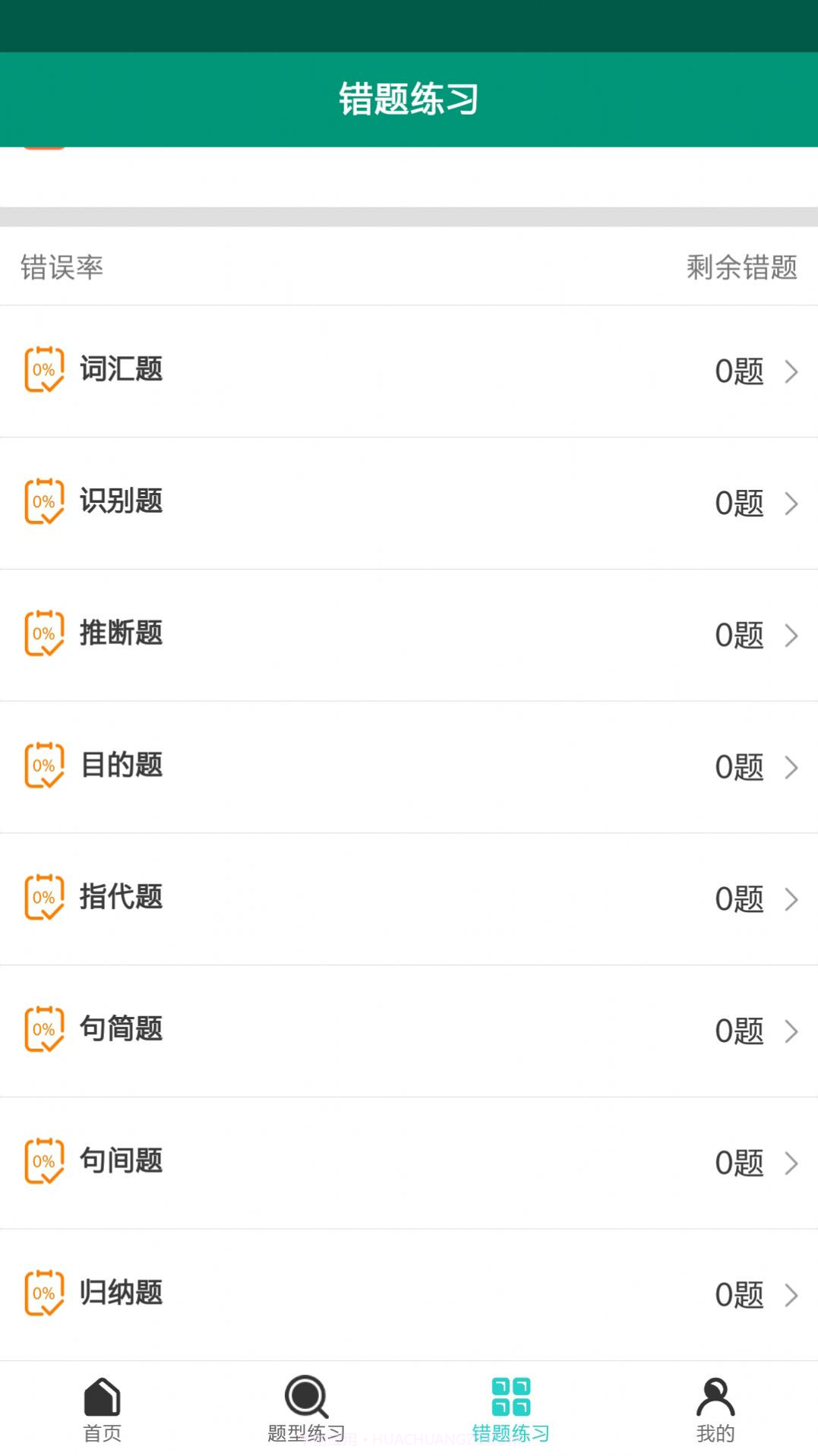Click the clipboard icon next to 识别题

(43, 503)
